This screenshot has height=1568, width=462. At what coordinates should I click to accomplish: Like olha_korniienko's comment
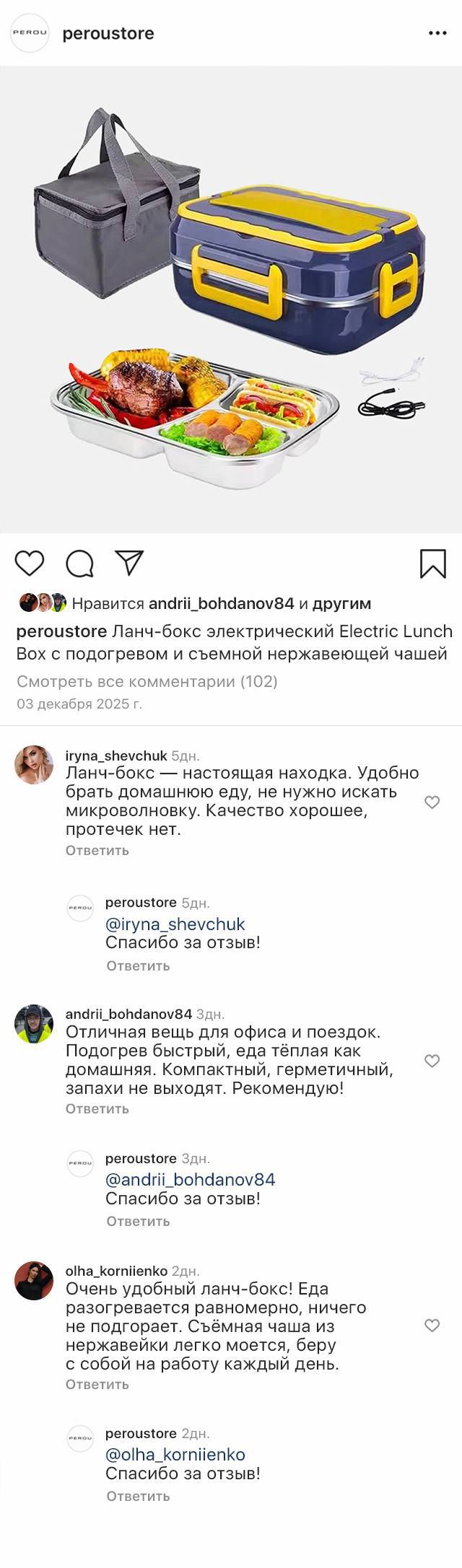(x=432, y=1326)
